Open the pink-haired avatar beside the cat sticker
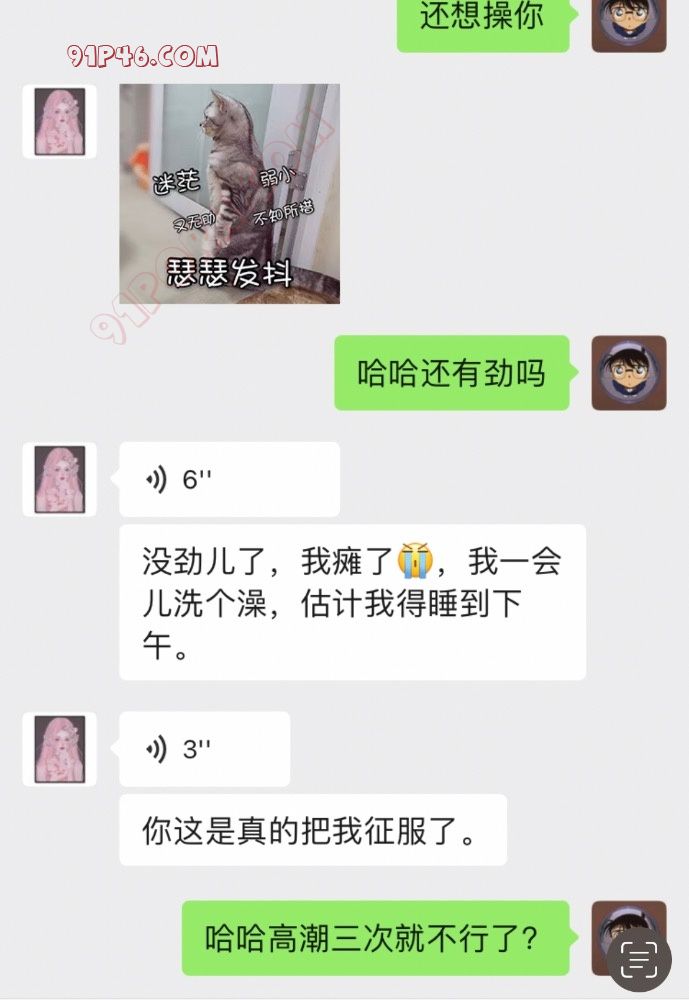Image resolution: width=689 pixels, height=1000 pixels. (x=59, y=122)
